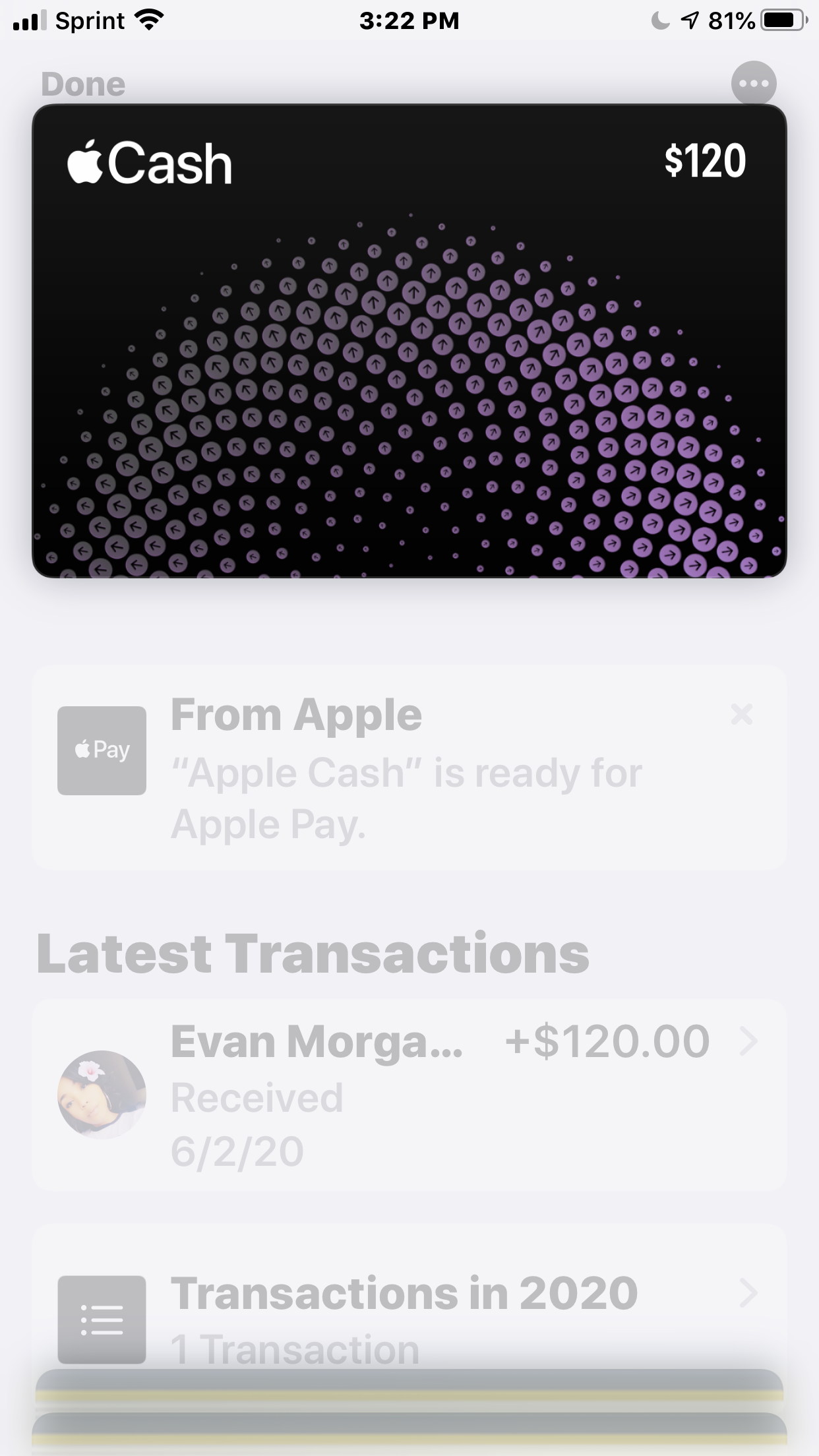Dismiss the From Apple notification
This screenshot has width=819, height=1456.
(742, 714)
